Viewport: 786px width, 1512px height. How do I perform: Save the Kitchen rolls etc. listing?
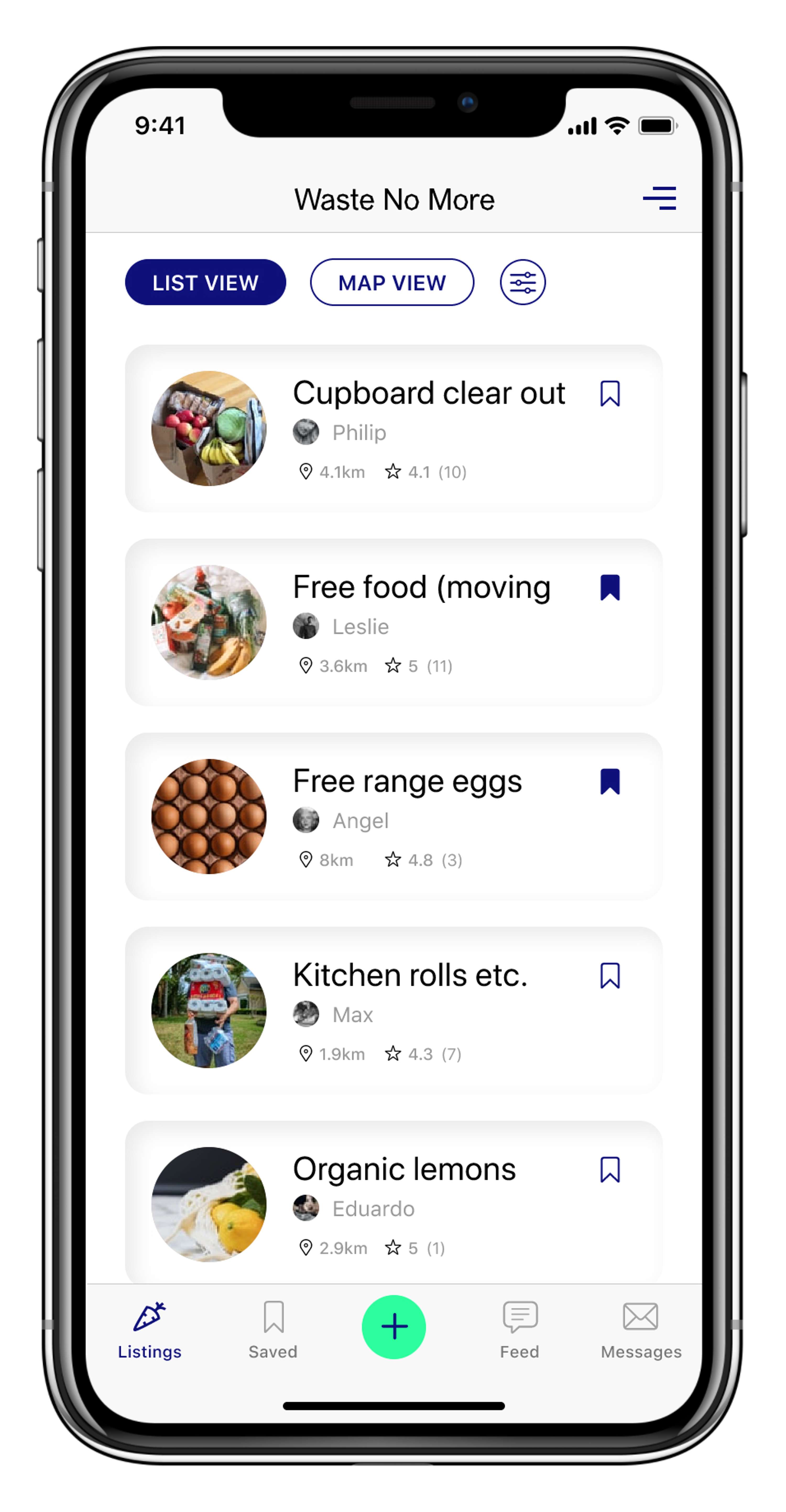(609, 975)
